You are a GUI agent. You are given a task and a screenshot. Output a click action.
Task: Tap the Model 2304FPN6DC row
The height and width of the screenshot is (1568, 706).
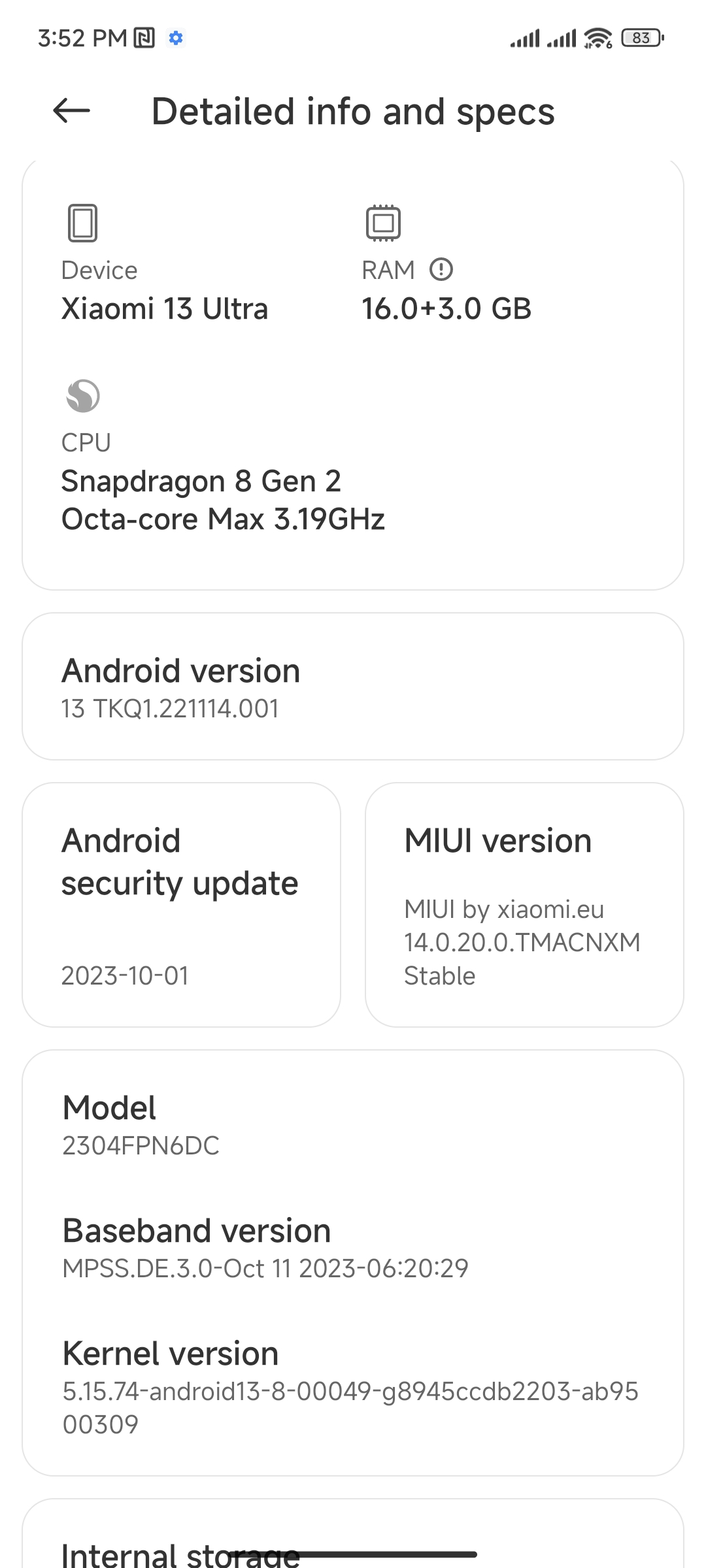tap(353, 1126)
